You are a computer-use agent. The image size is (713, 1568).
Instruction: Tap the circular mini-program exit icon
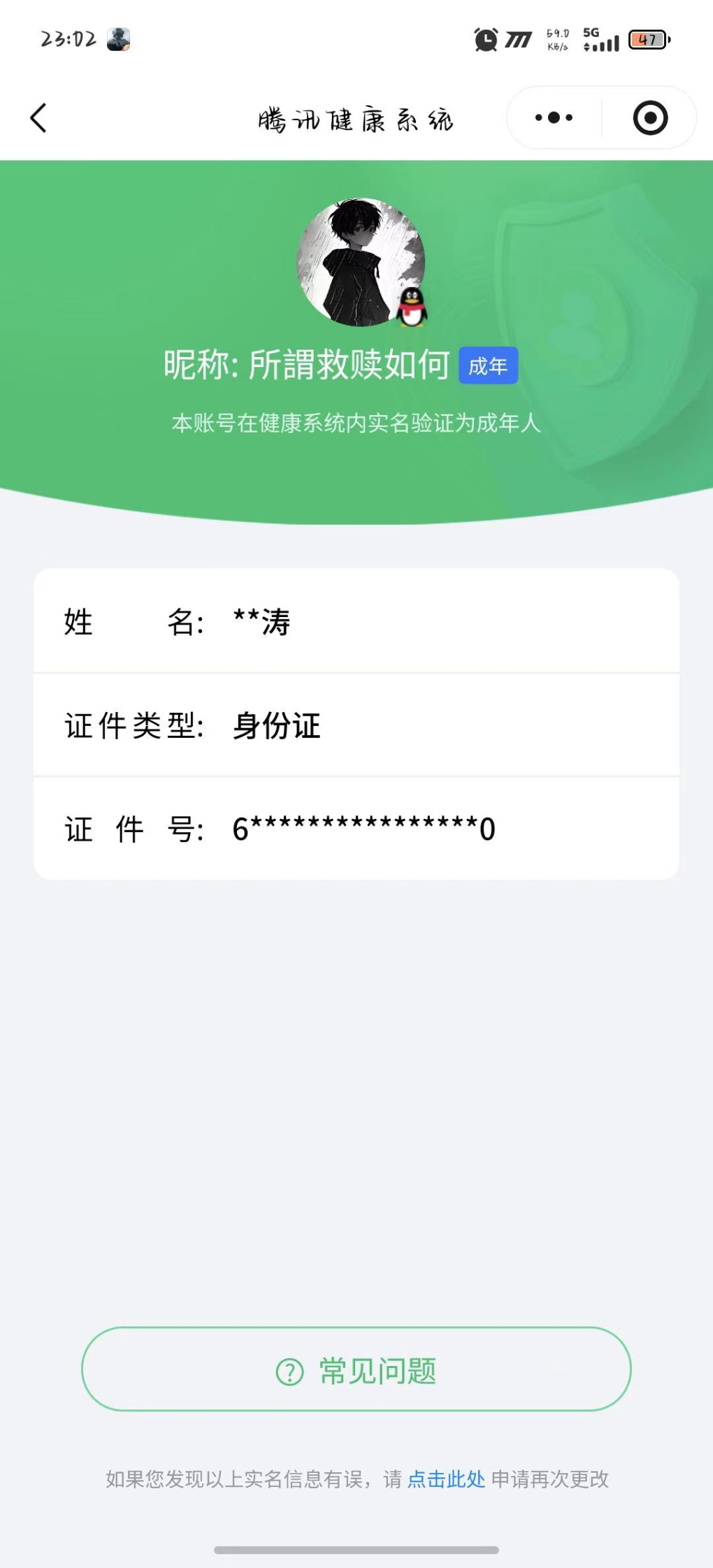pos(649,117)
